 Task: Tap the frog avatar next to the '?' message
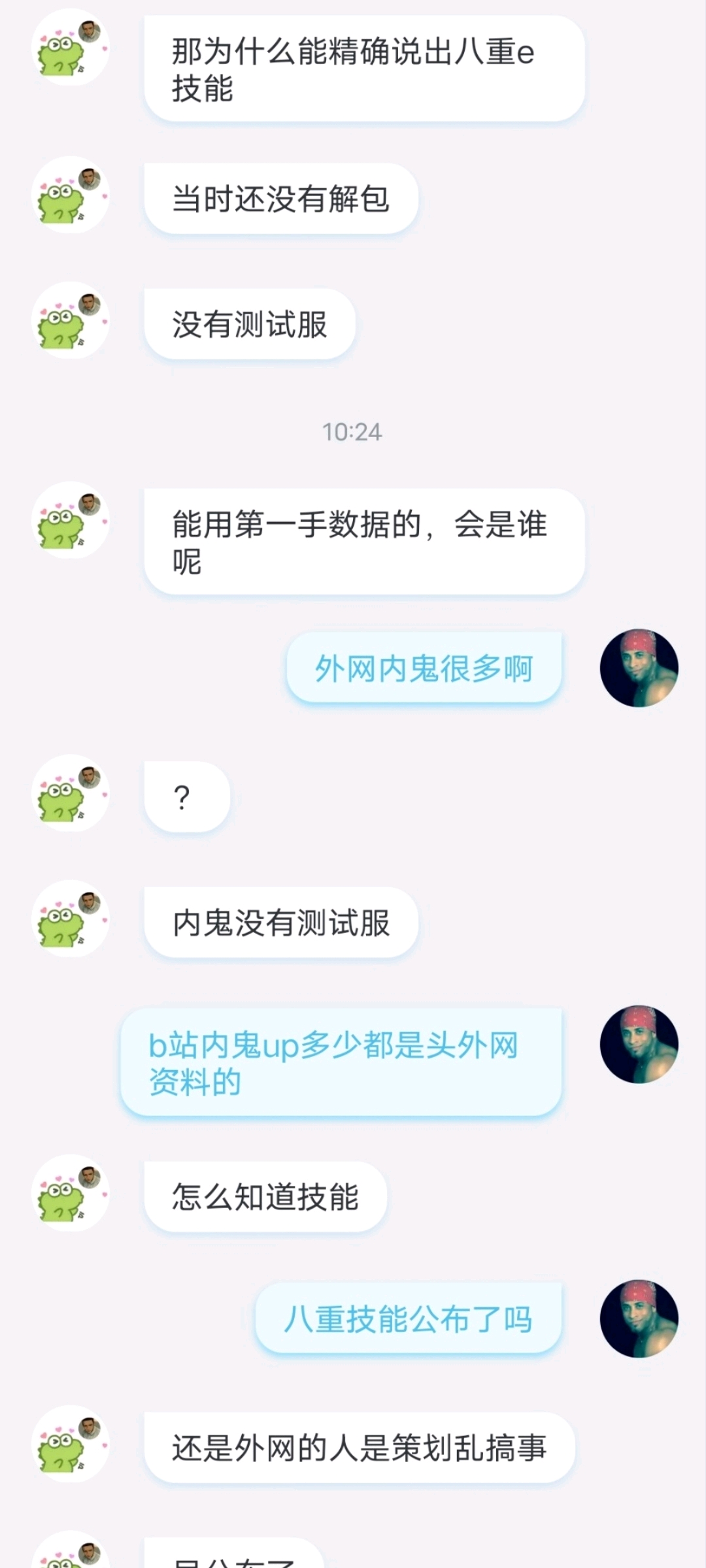71,793
